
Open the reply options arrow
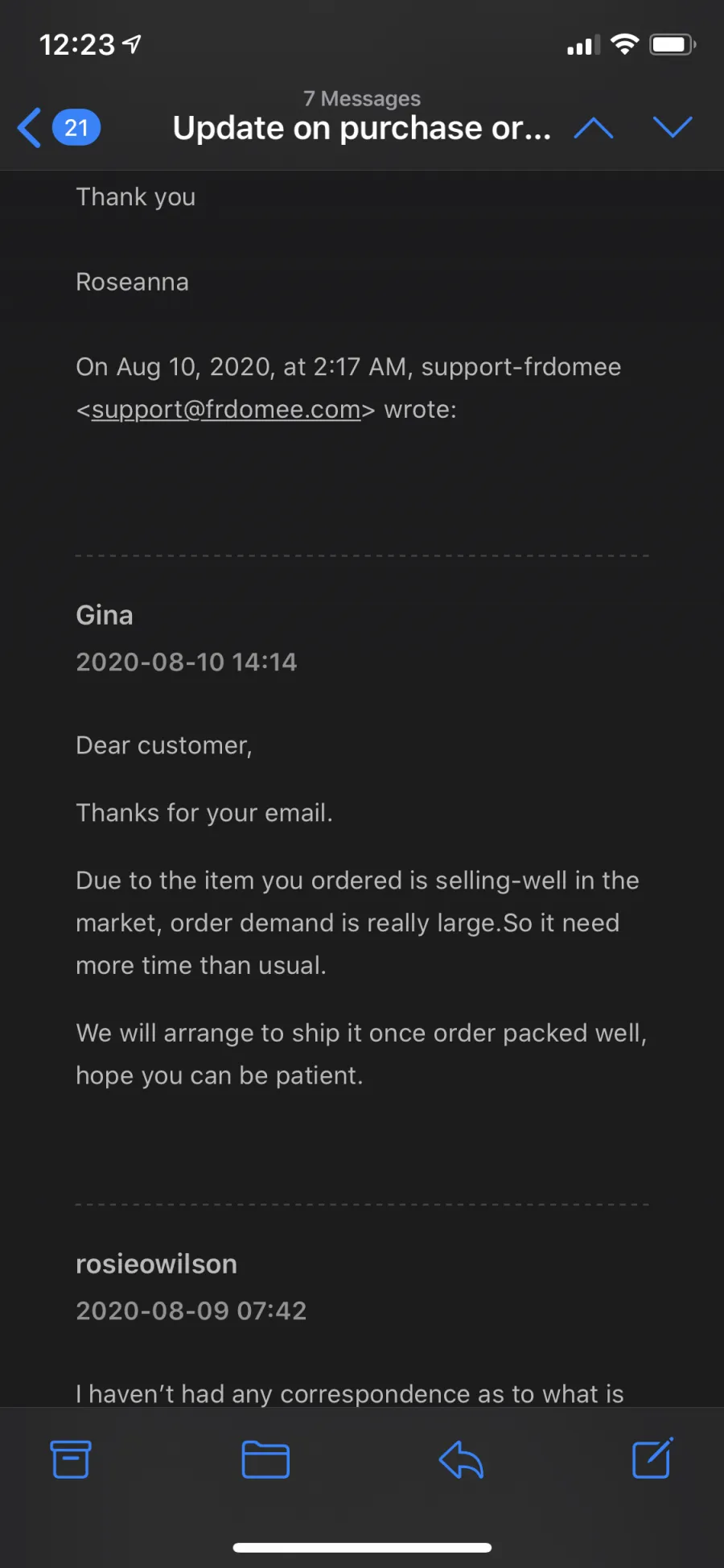coord(461,1459)
